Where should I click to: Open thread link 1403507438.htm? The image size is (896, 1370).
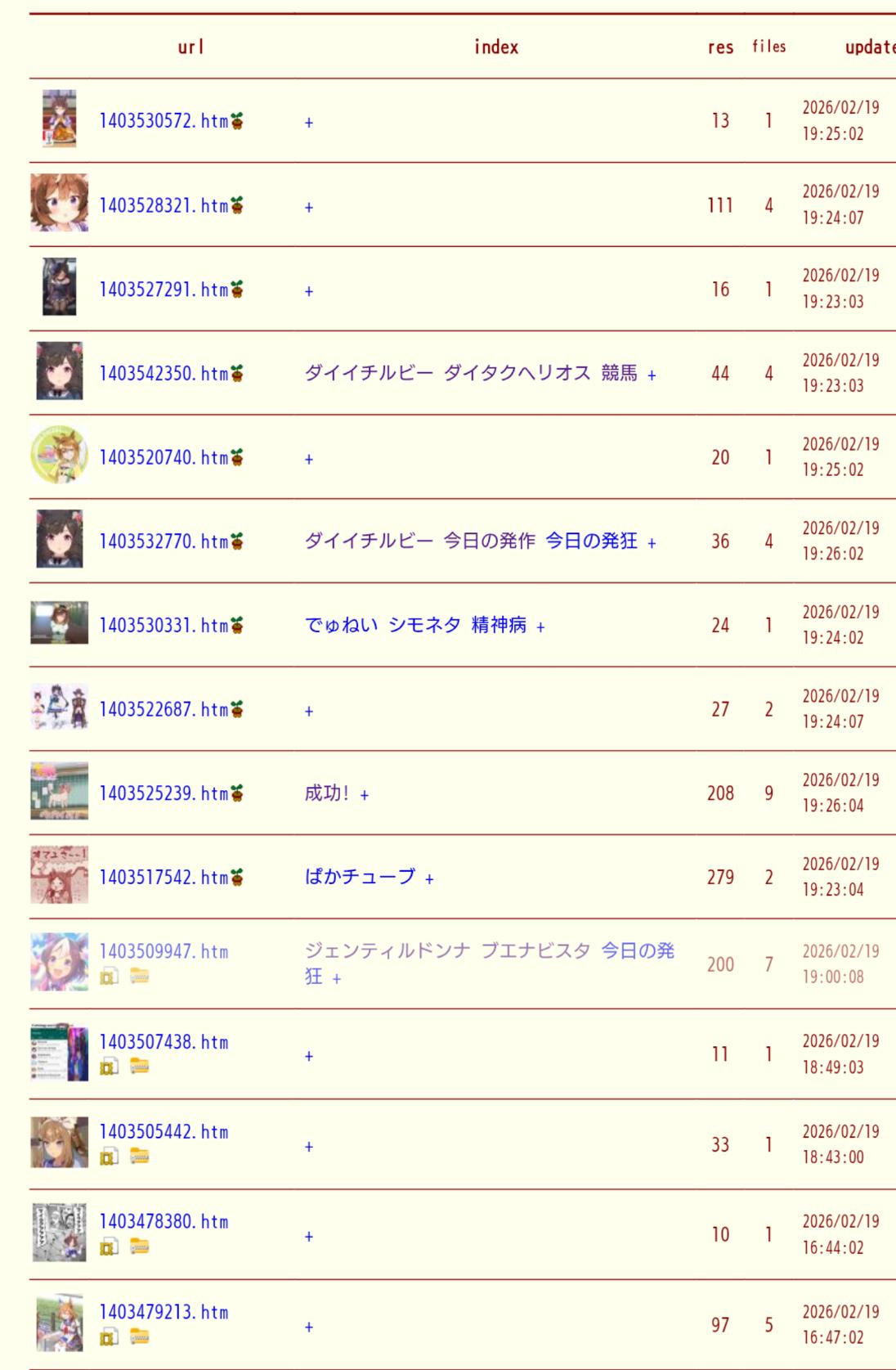pos(163,1042)
